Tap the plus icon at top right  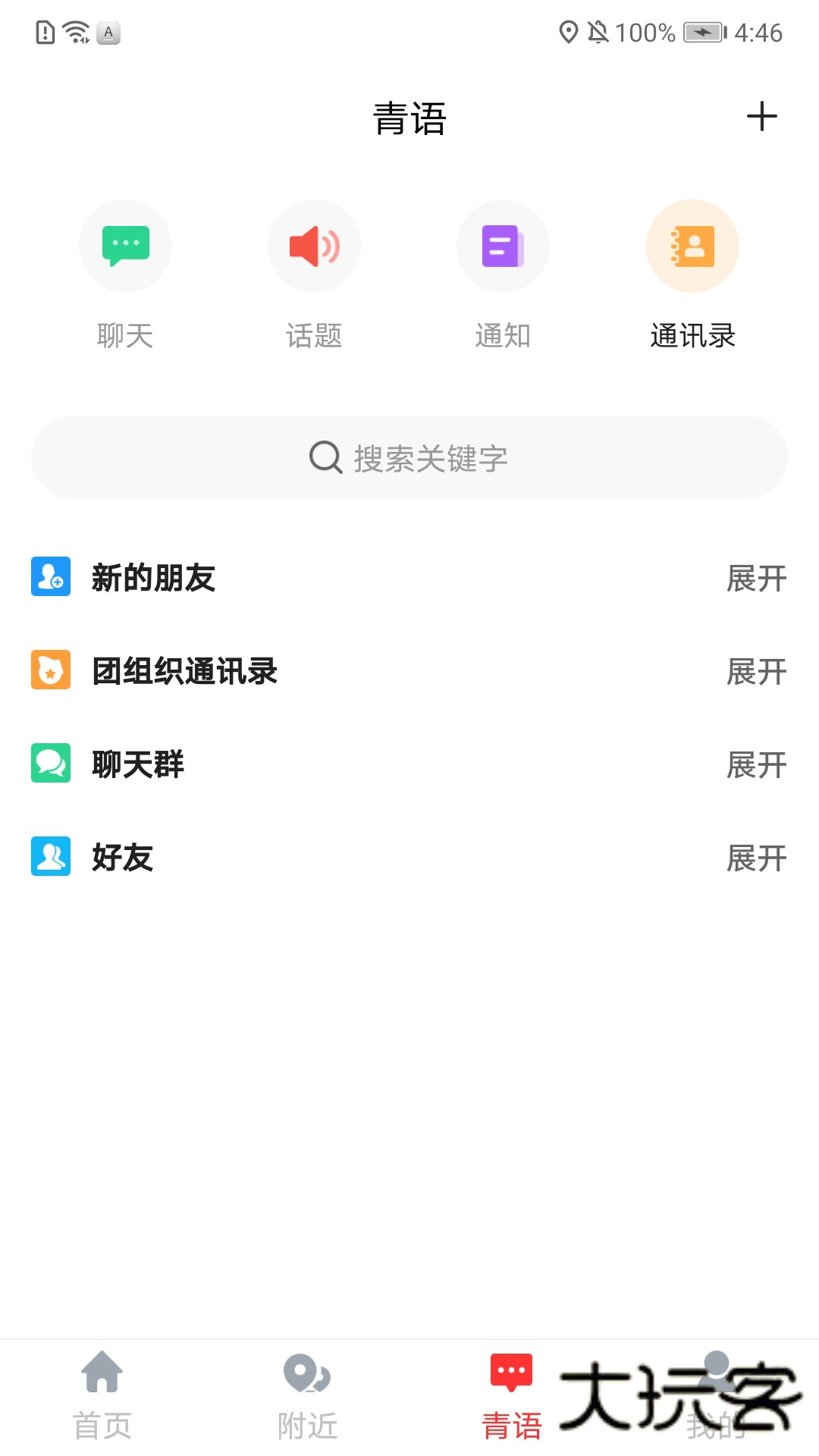point(762,118)
